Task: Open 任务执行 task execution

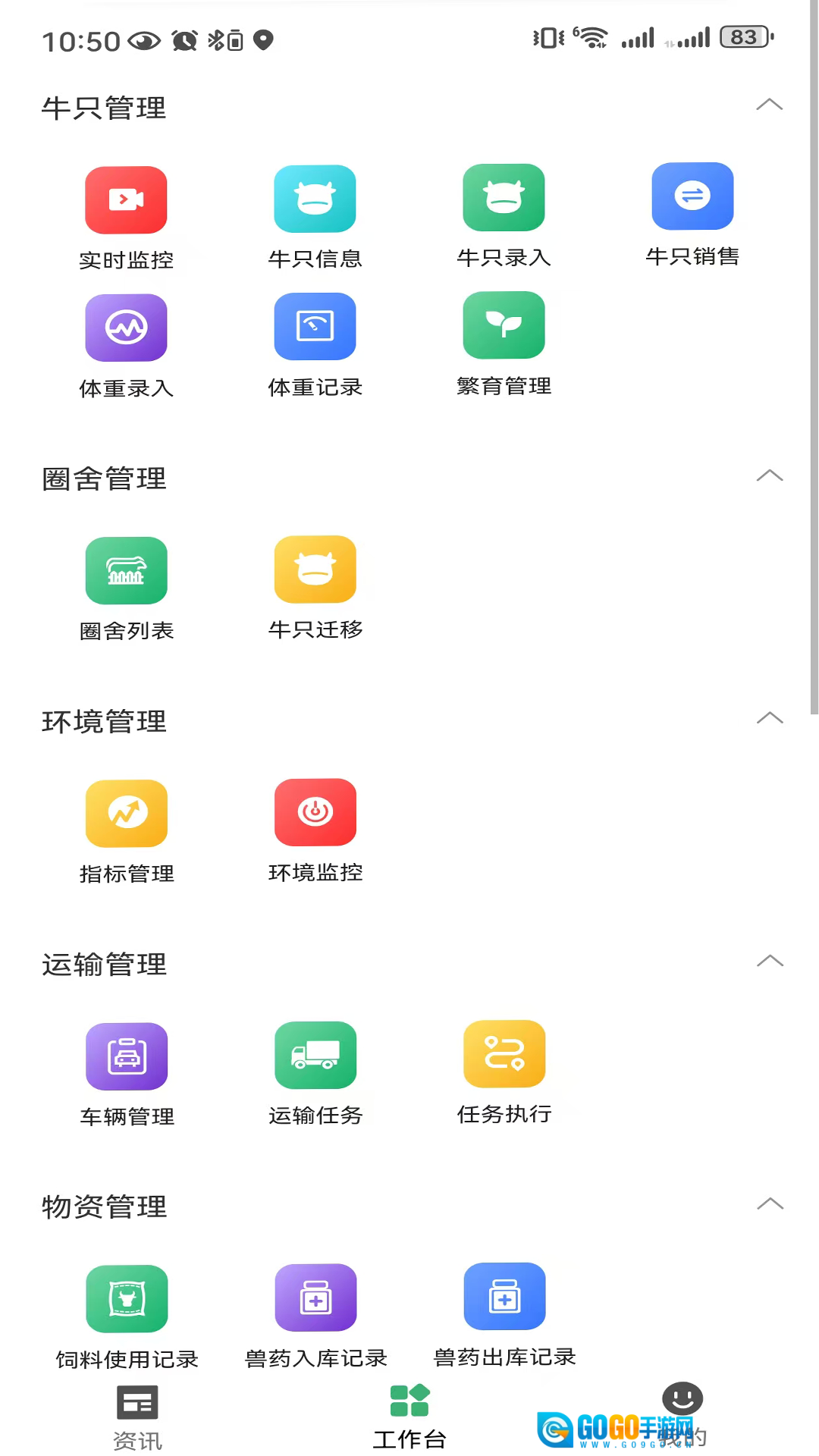Action: pos(504,1054)
